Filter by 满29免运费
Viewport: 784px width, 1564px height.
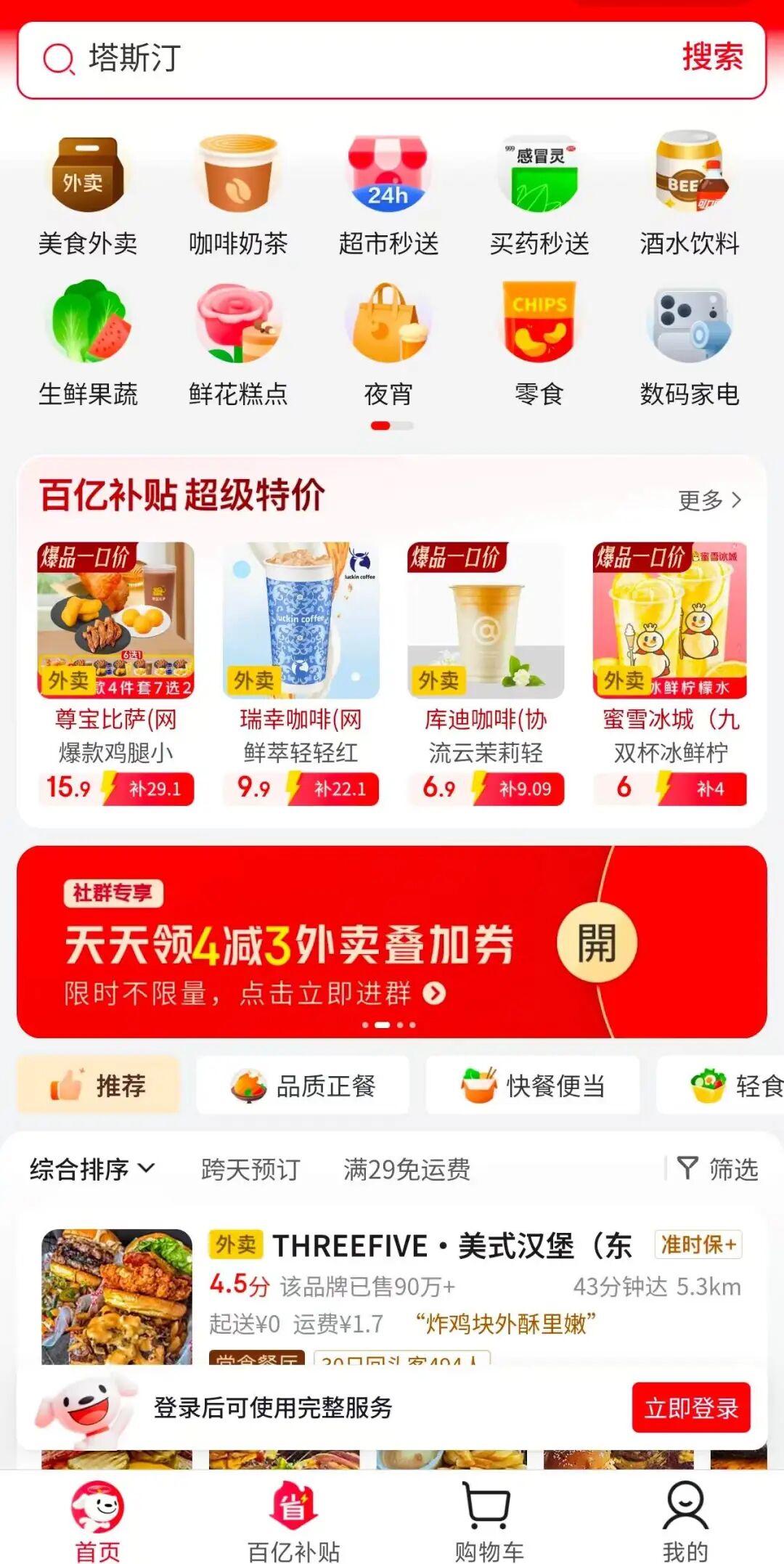407,1169
